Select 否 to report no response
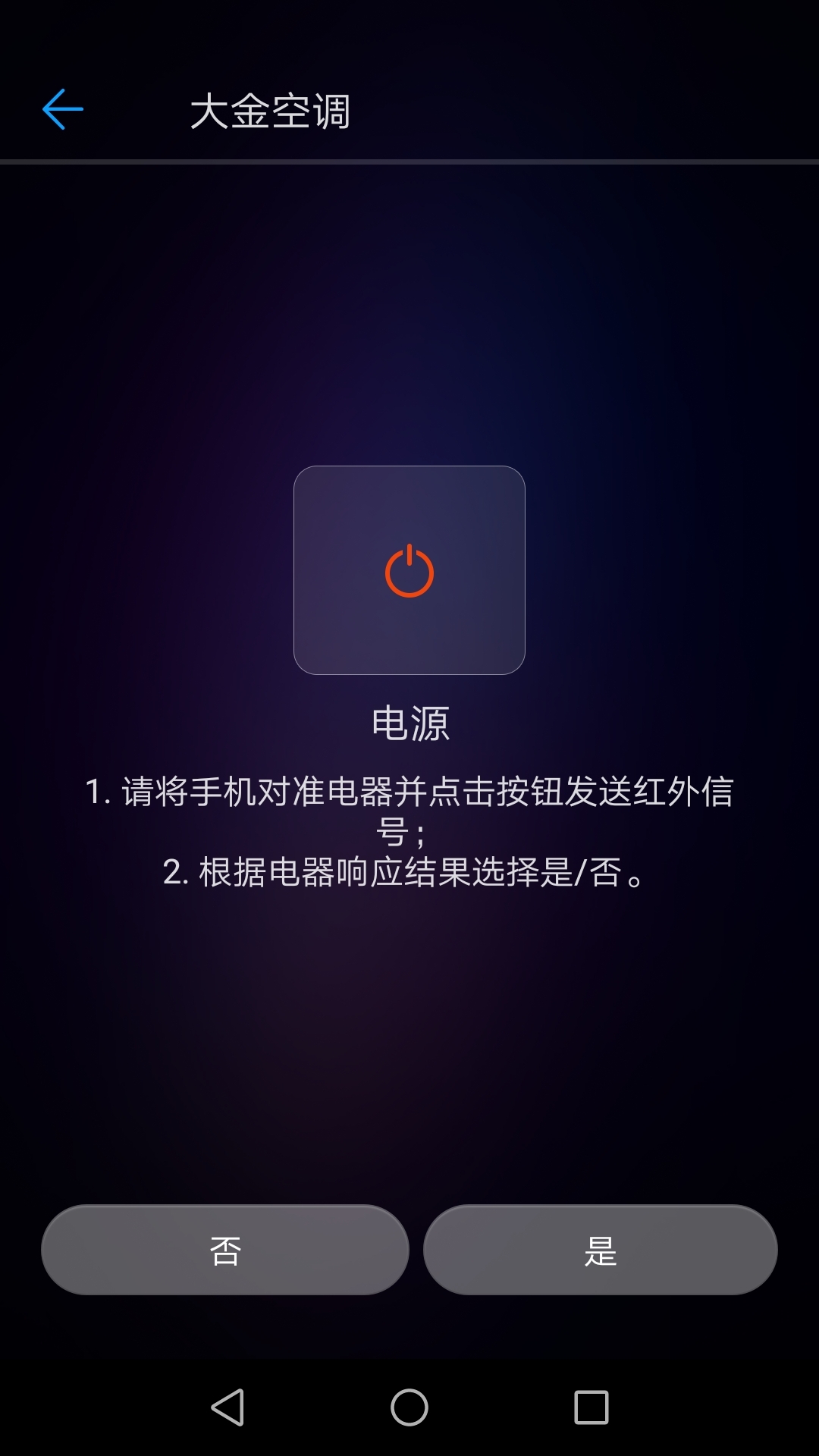The height and width of the screenshot is (1456, 819). [225, 1250]
